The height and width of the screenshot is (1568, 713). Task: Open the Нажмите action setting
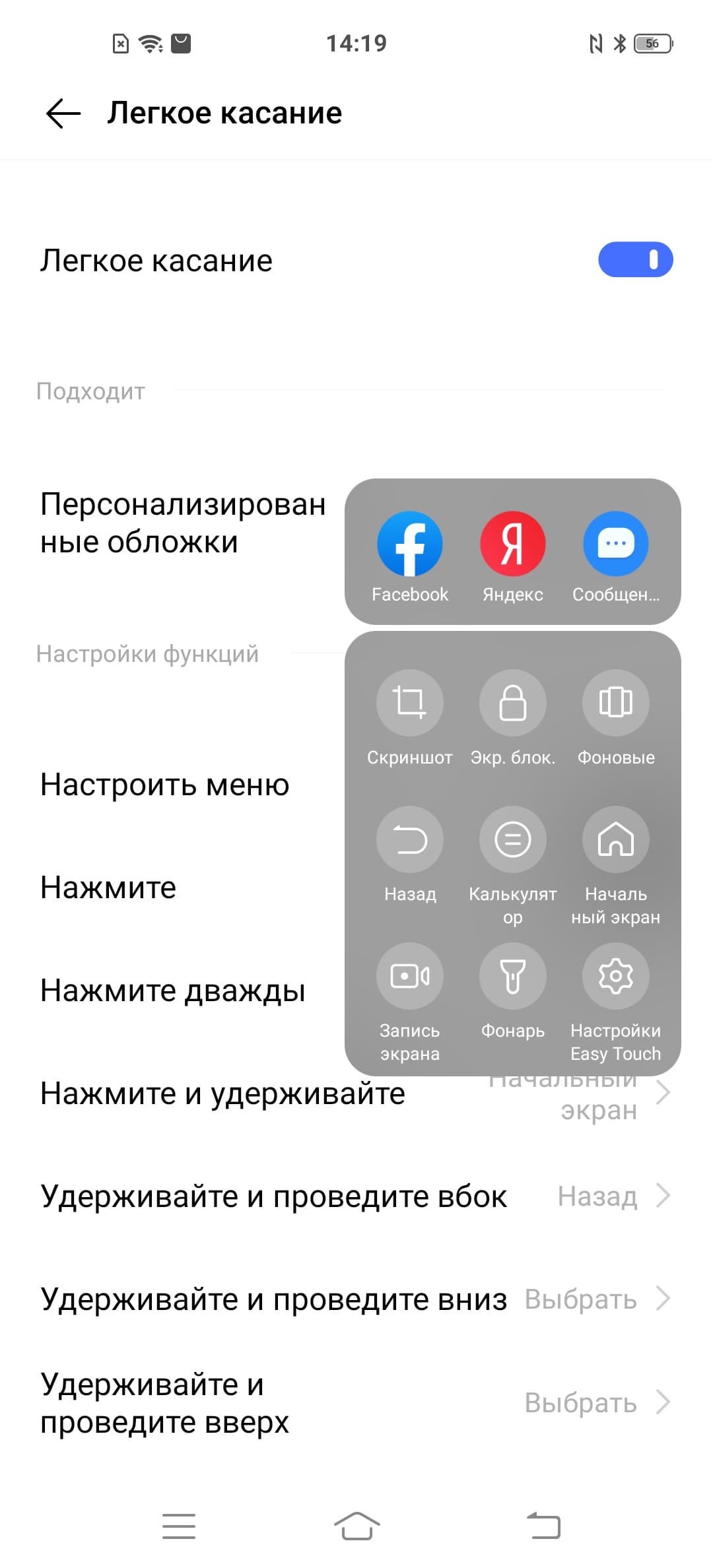109,888
